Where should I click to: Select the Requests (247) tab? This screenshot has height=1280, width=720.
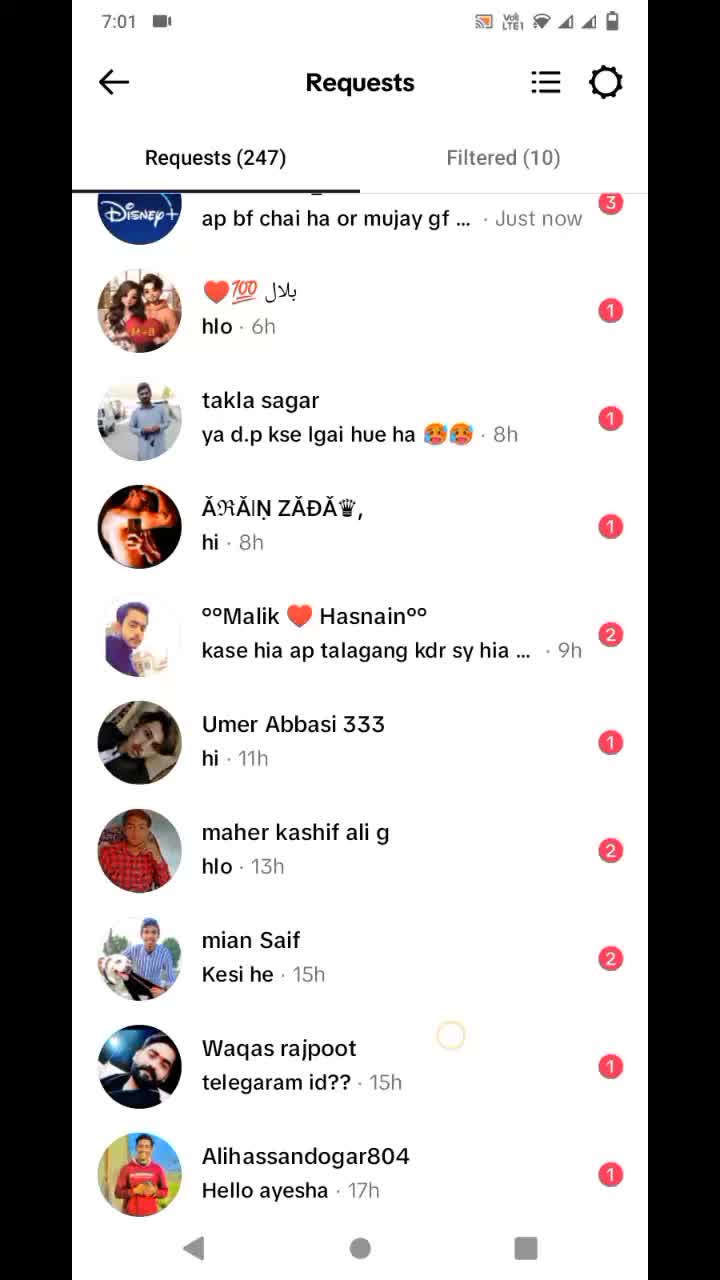[x=215, y=158]
